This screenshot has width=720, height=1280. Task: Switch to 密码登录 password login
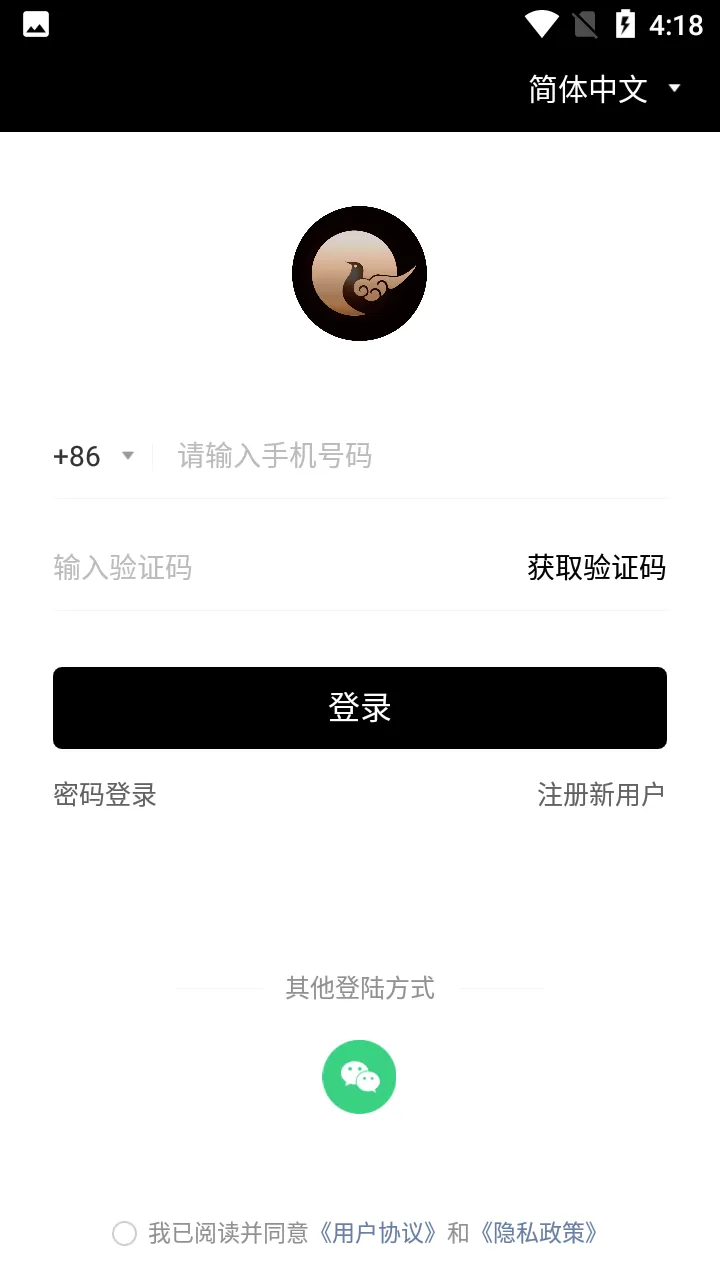point(105,795)
